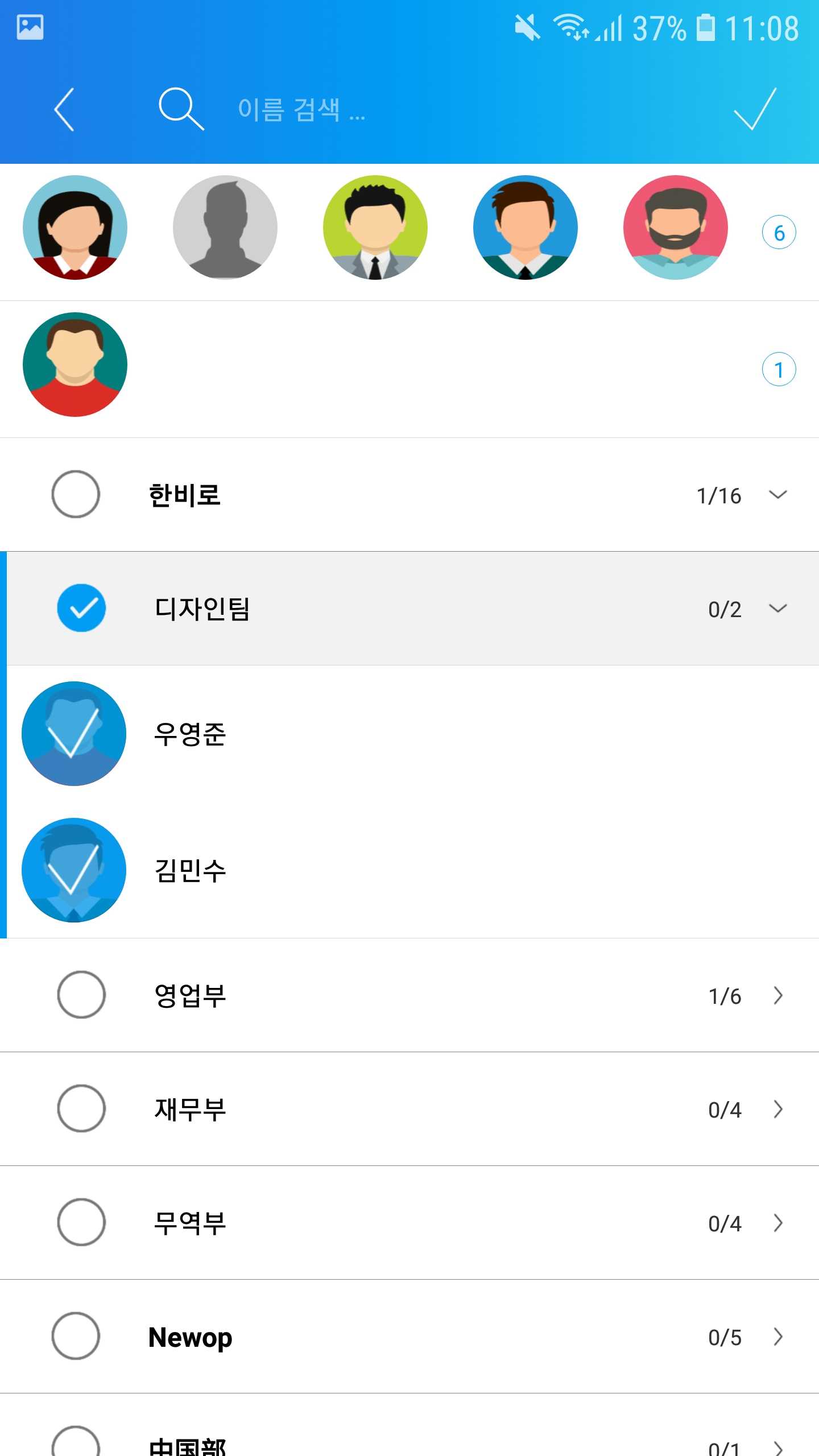
Task: Check the 영업부 checkbox
Action: coord(81,995)
